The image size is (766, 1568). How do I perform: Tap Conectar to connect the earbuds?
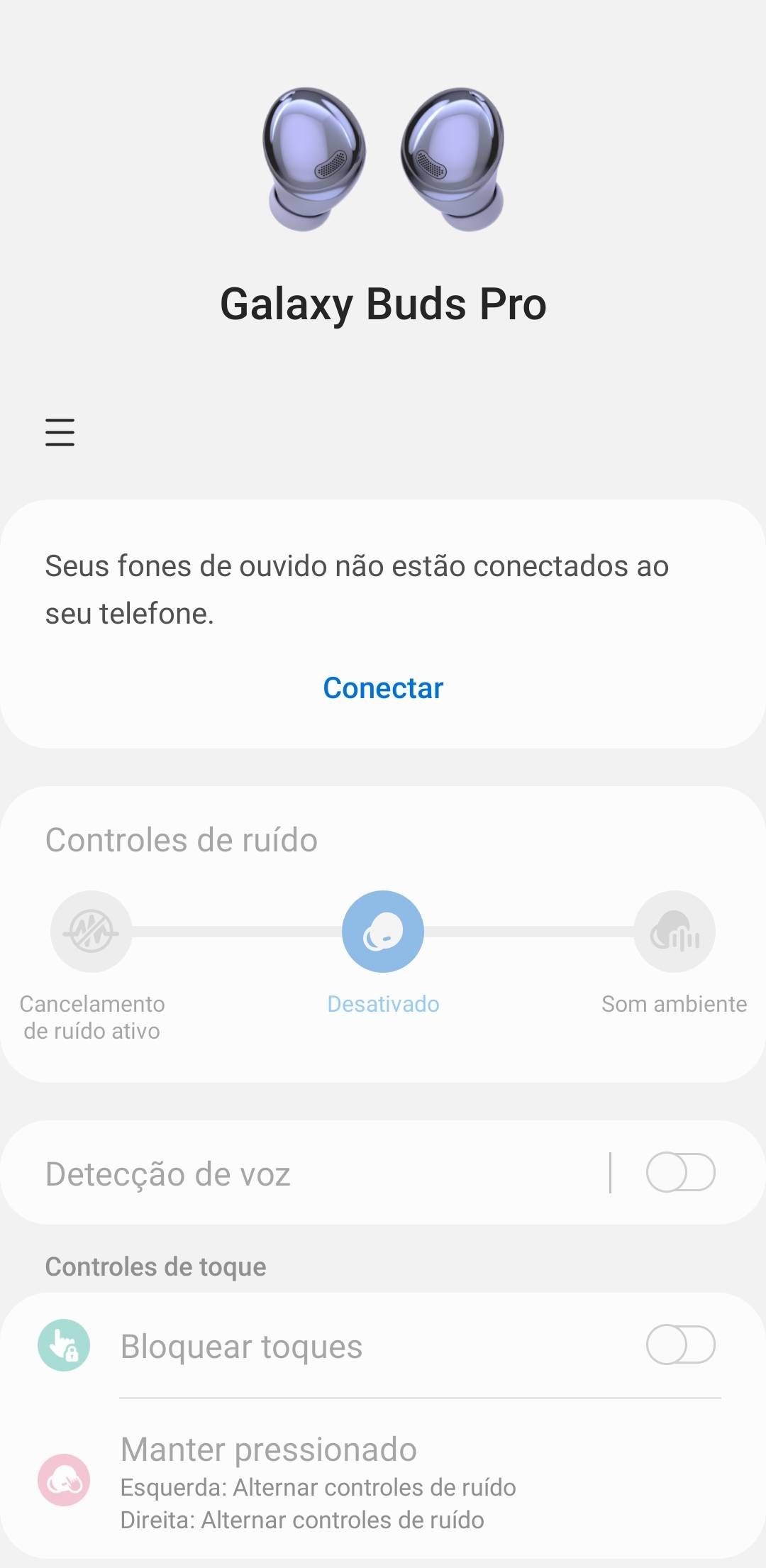[x=383, y=688]
